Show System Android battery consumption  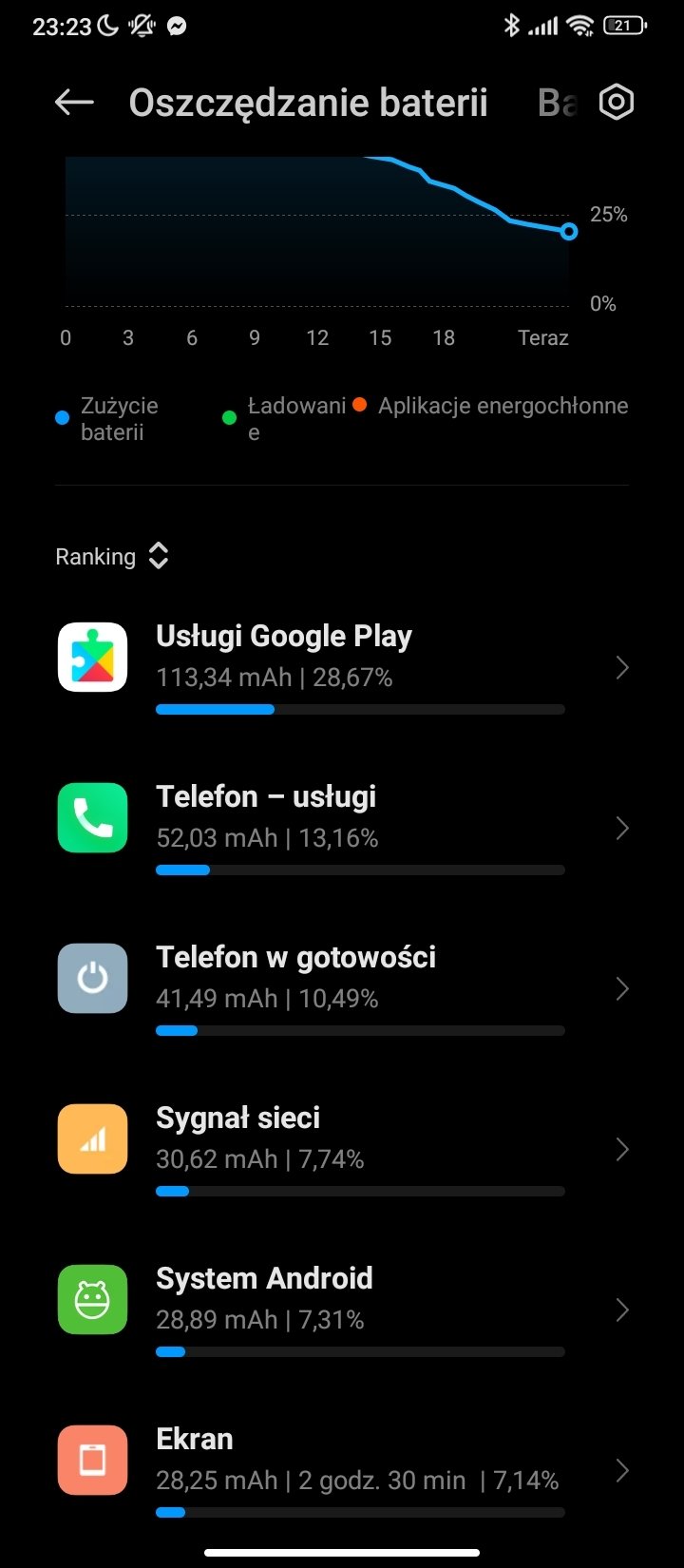click(342, 1310)
